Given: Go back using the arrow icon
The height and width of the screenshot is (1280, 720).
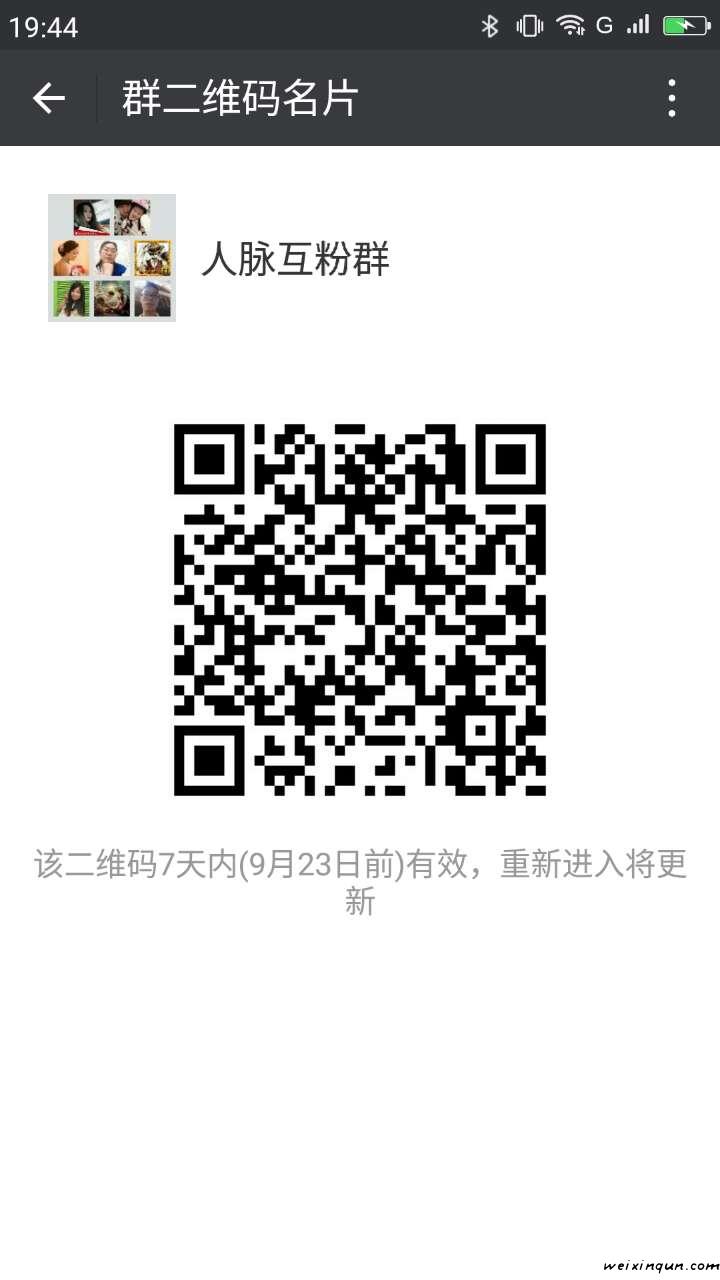Looking at the screenshot, I should [x=48, y=98].
